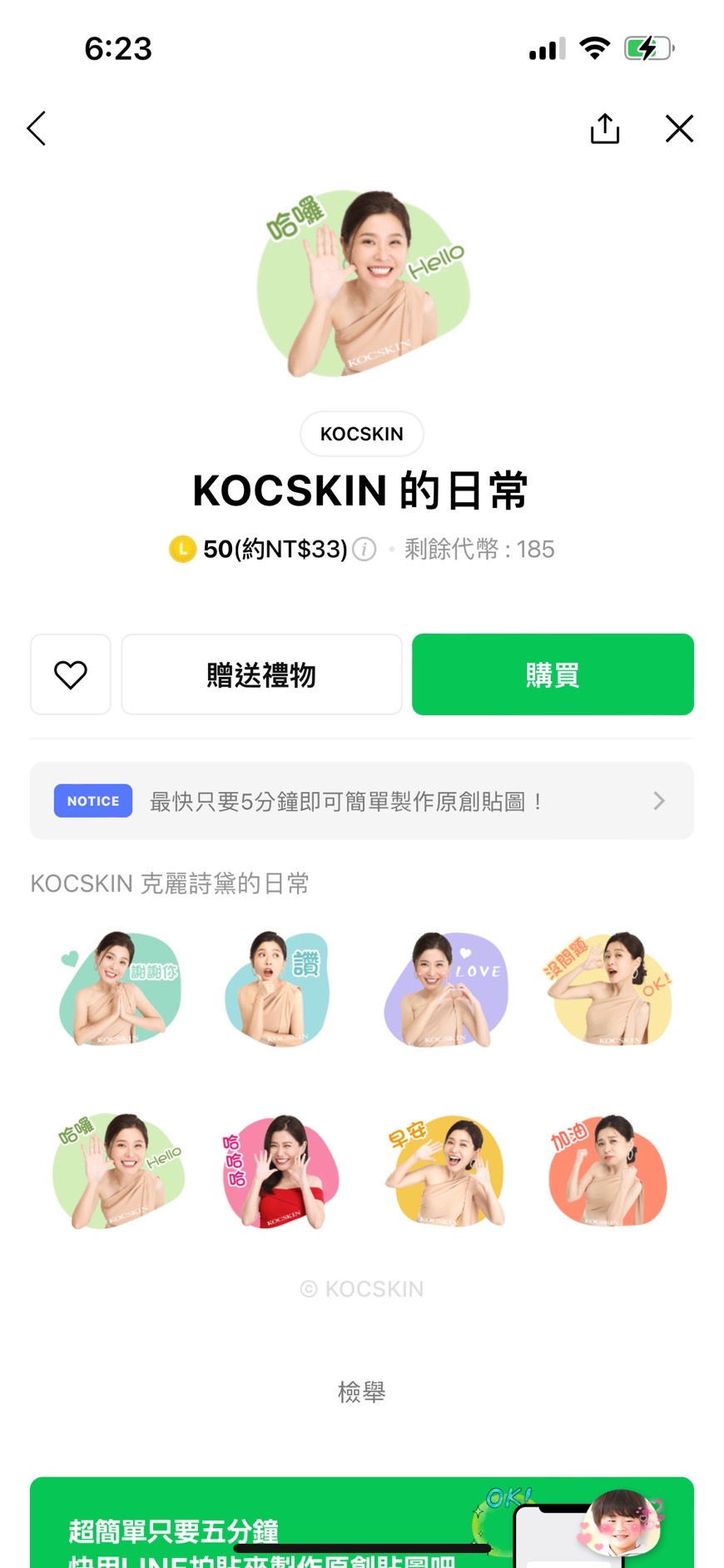The width and height of the screenshot is (724, 1568).
Task: Show coin price info icon
Action: tap(364, 550)
